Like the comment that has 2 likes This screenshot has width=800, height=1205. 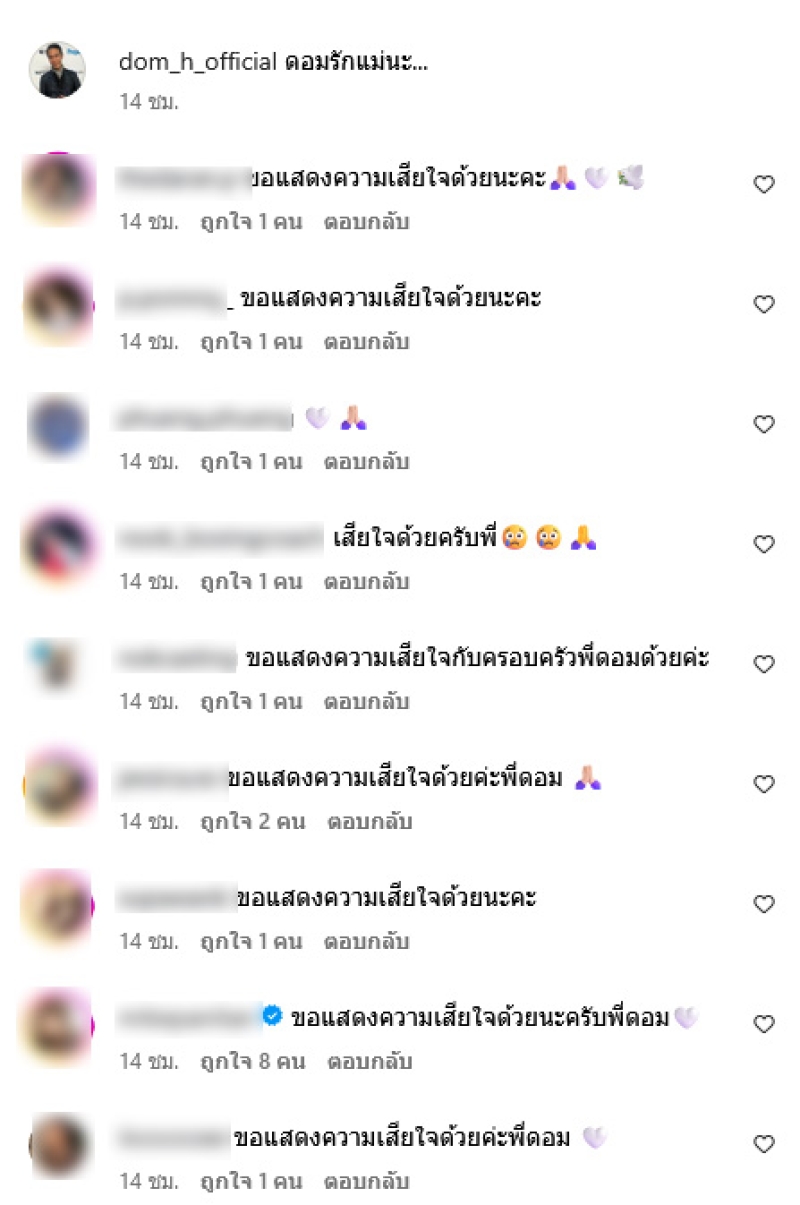coord(763,784)
